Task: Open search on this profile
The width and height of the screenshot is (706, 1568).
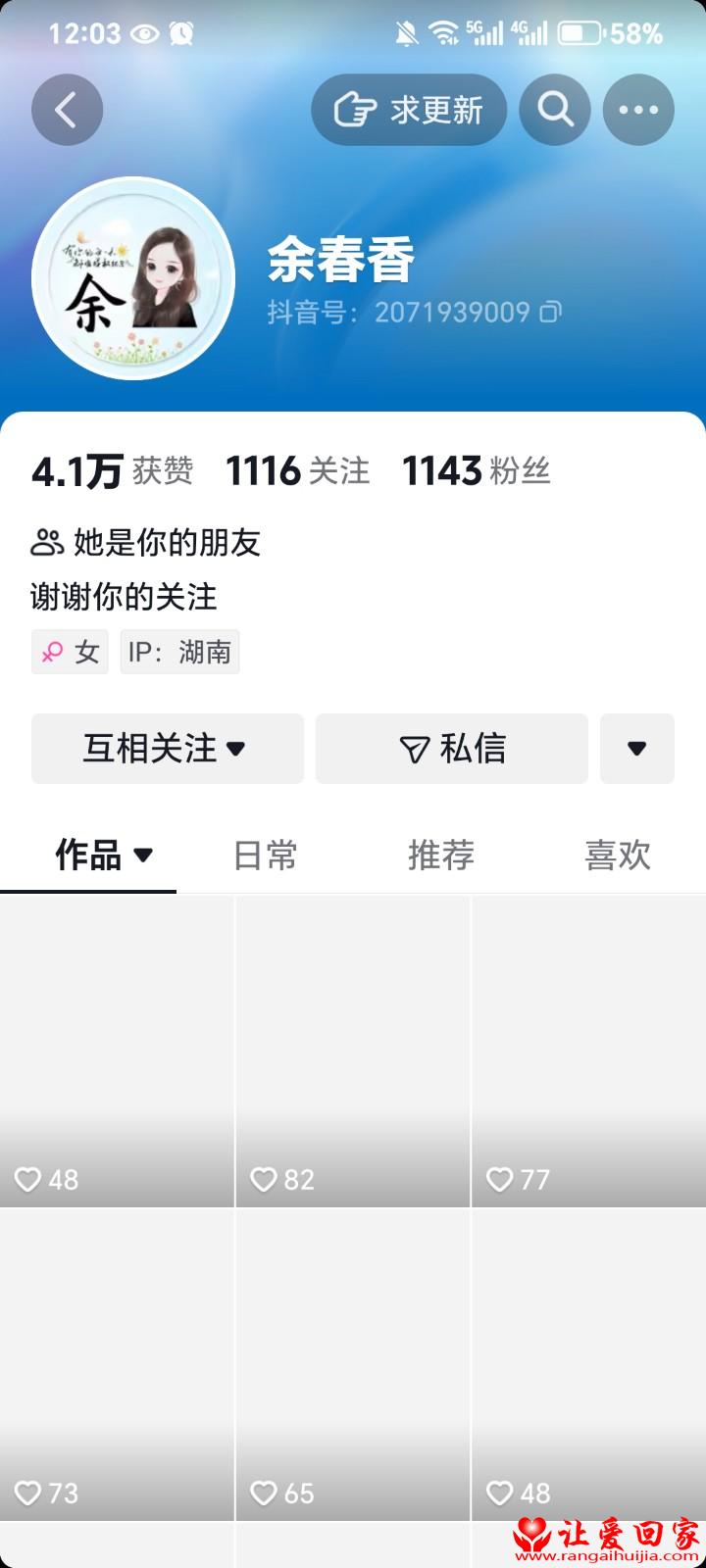Action: click(555, 110)
